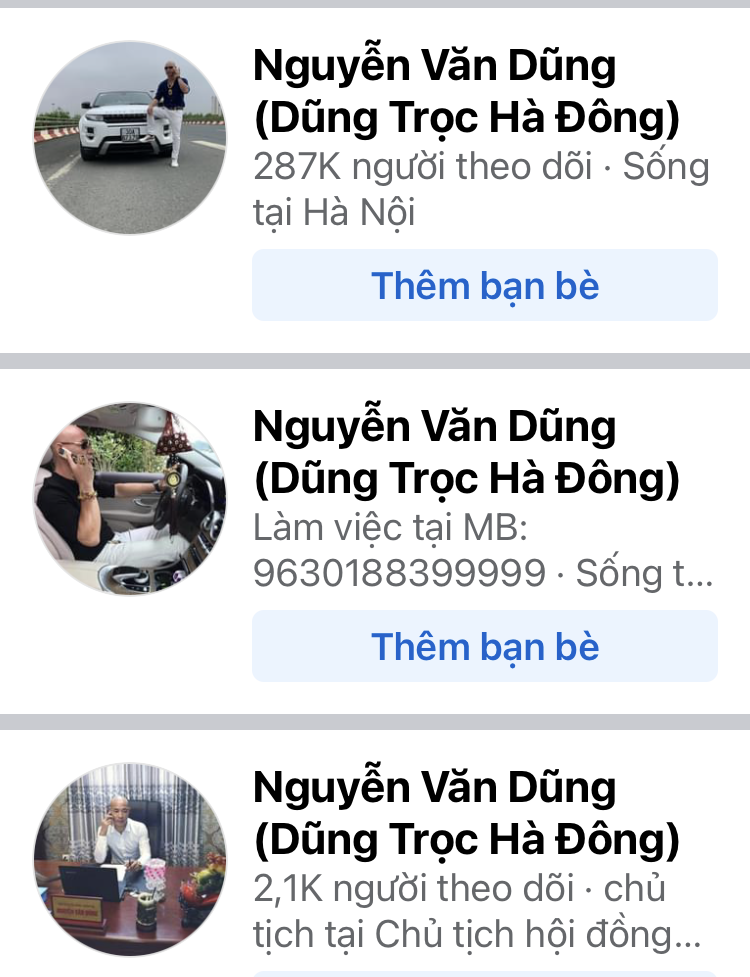Tap the second search result card

[375, 530]
